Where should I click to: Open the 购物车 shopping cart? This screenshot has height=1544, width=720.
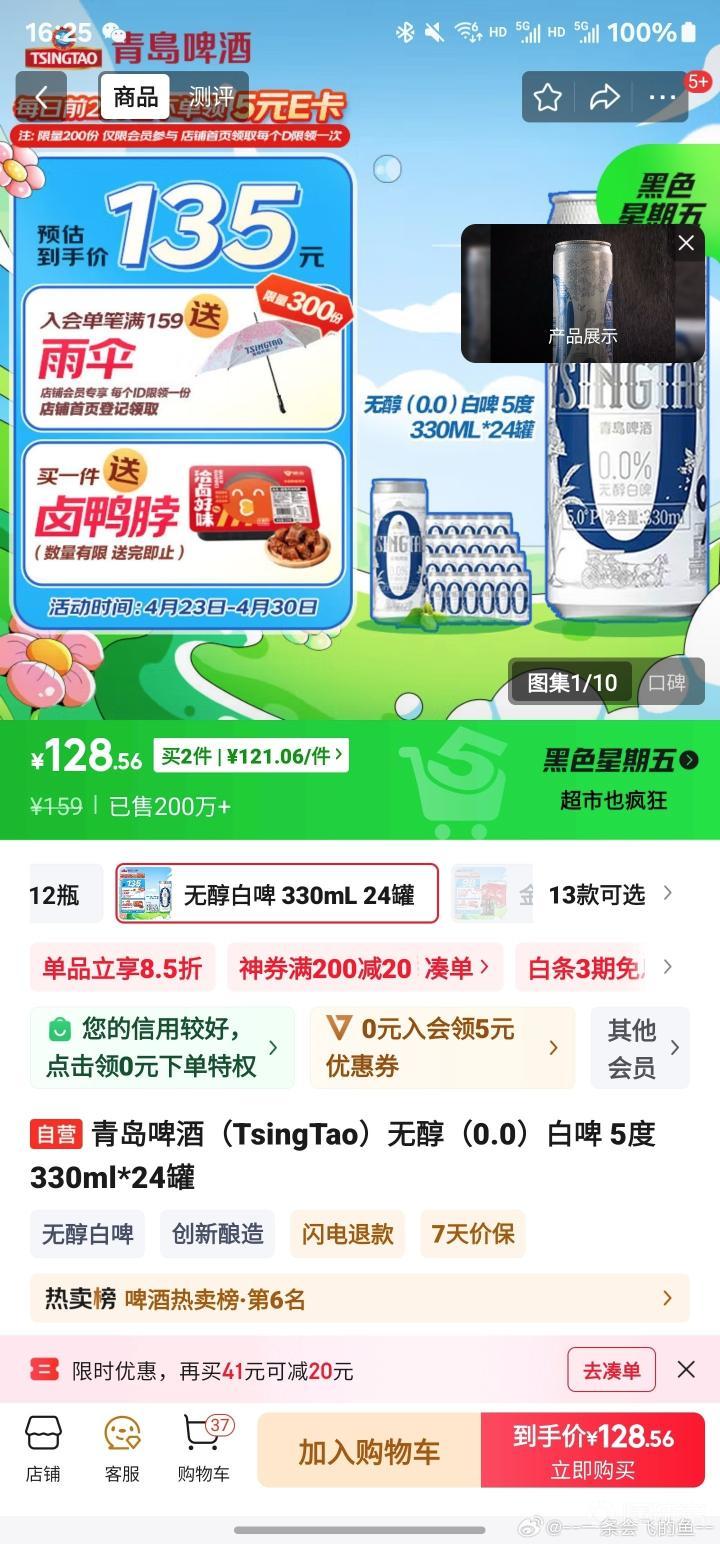204,1450
